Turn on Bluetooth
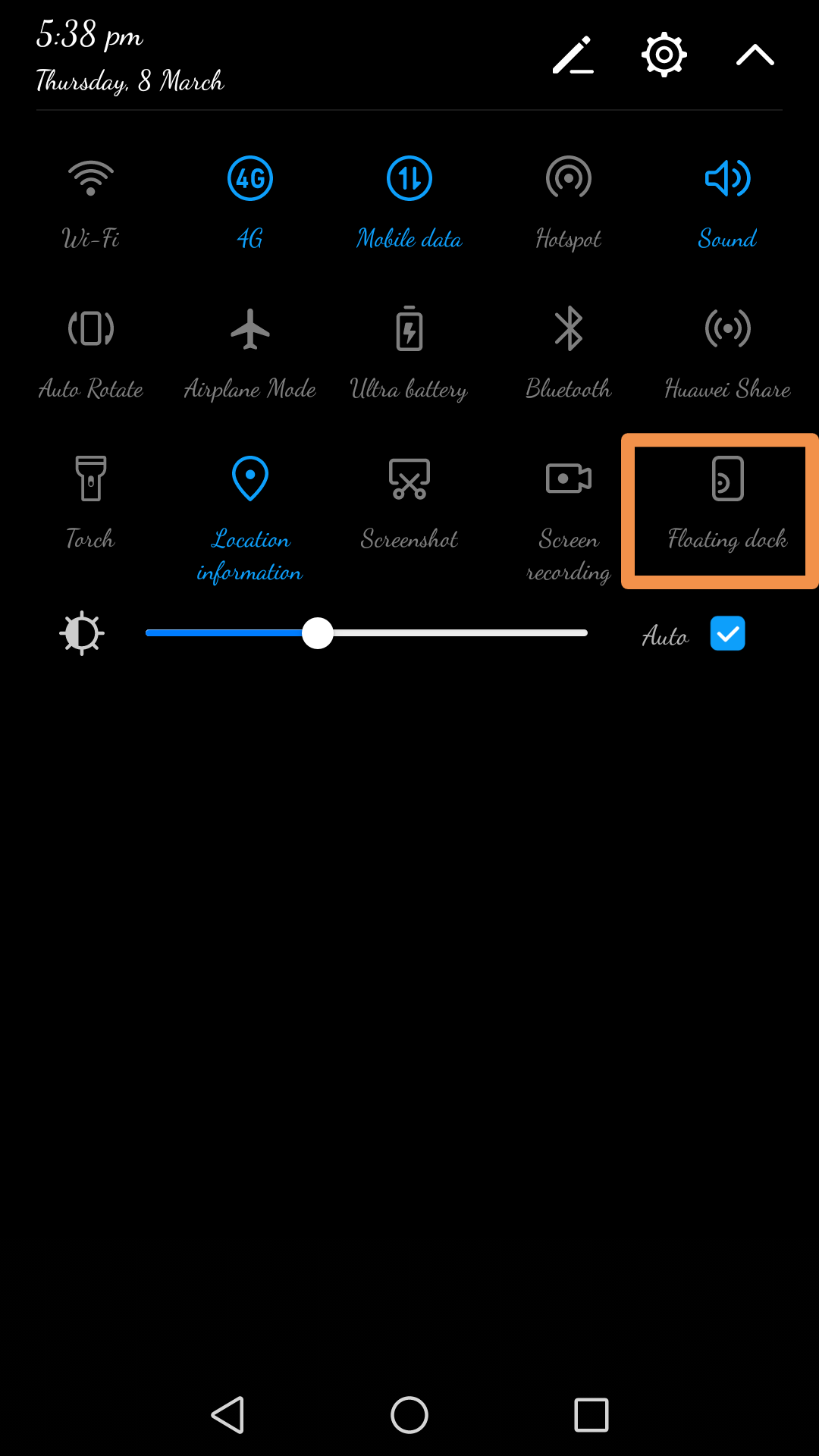 tap(569, 330)
